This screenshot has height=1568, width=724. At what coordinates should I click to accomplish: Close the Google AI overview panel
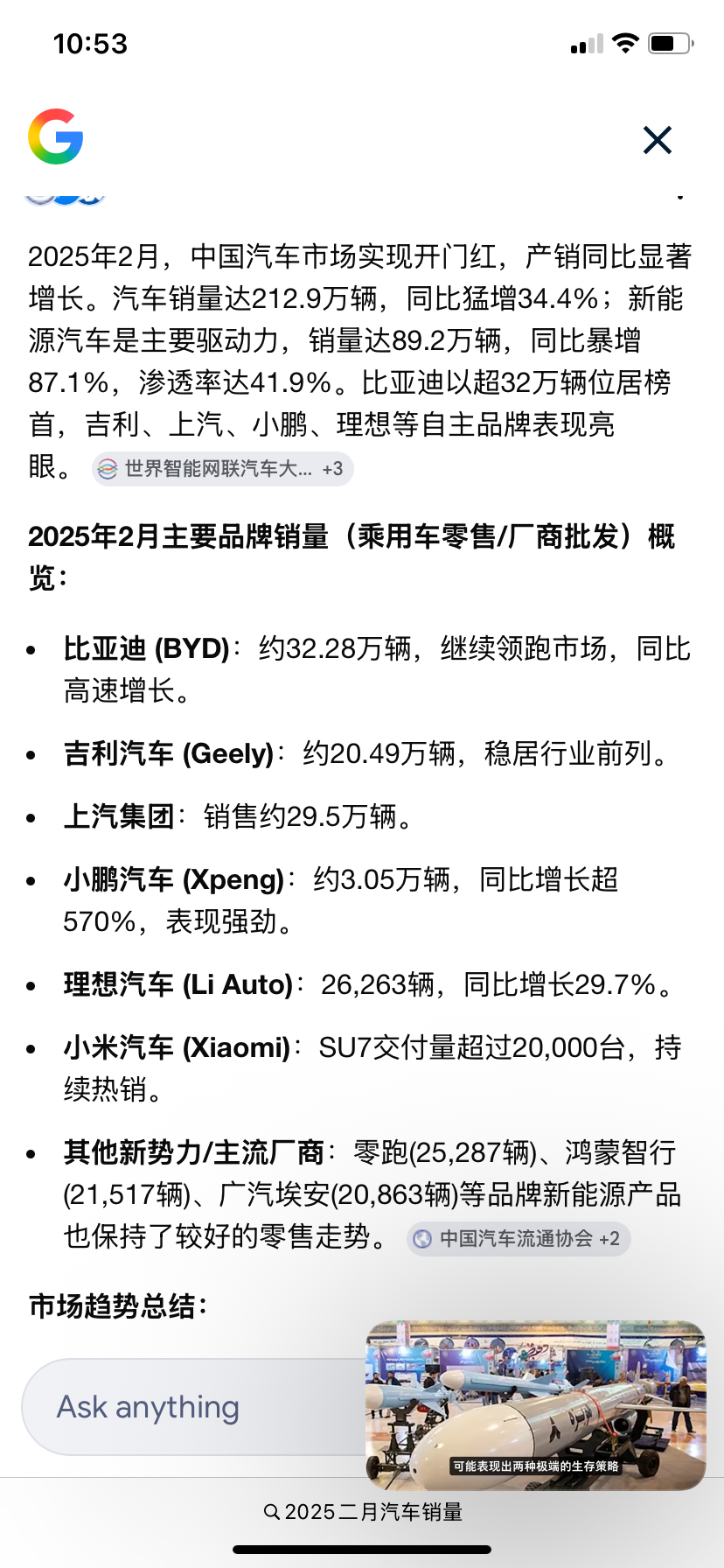pyautogui.click(x=657, y=140)
